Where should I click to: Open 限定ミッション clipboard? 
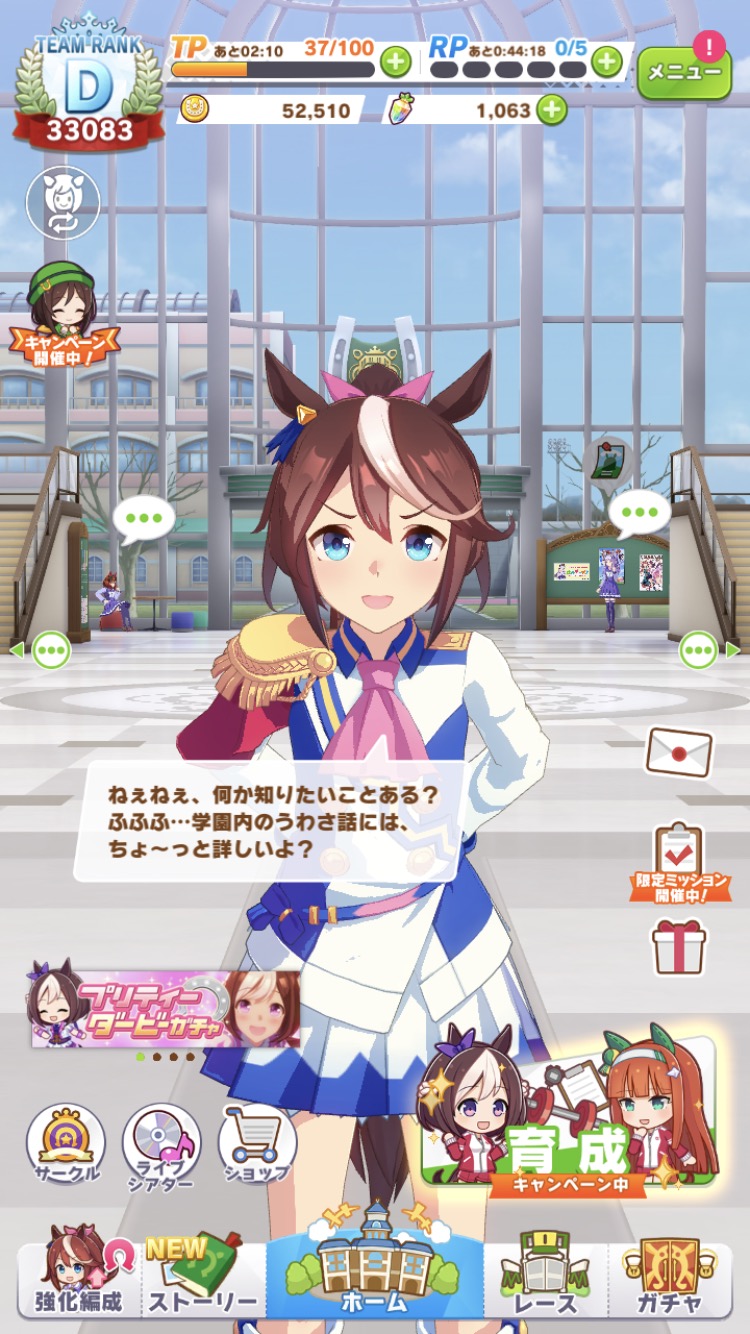[679, 862]
